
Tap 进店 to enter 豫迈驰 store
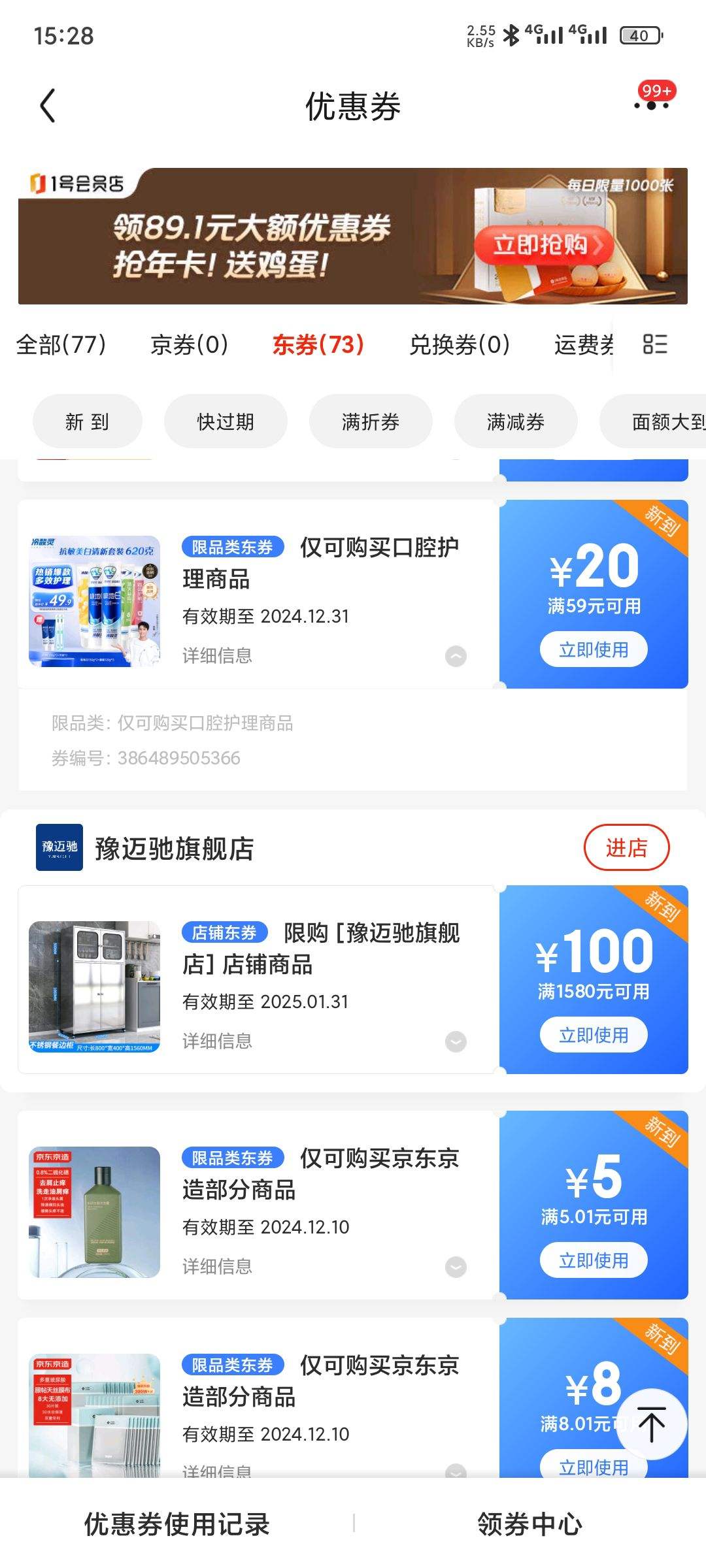(x=627, y=849)
